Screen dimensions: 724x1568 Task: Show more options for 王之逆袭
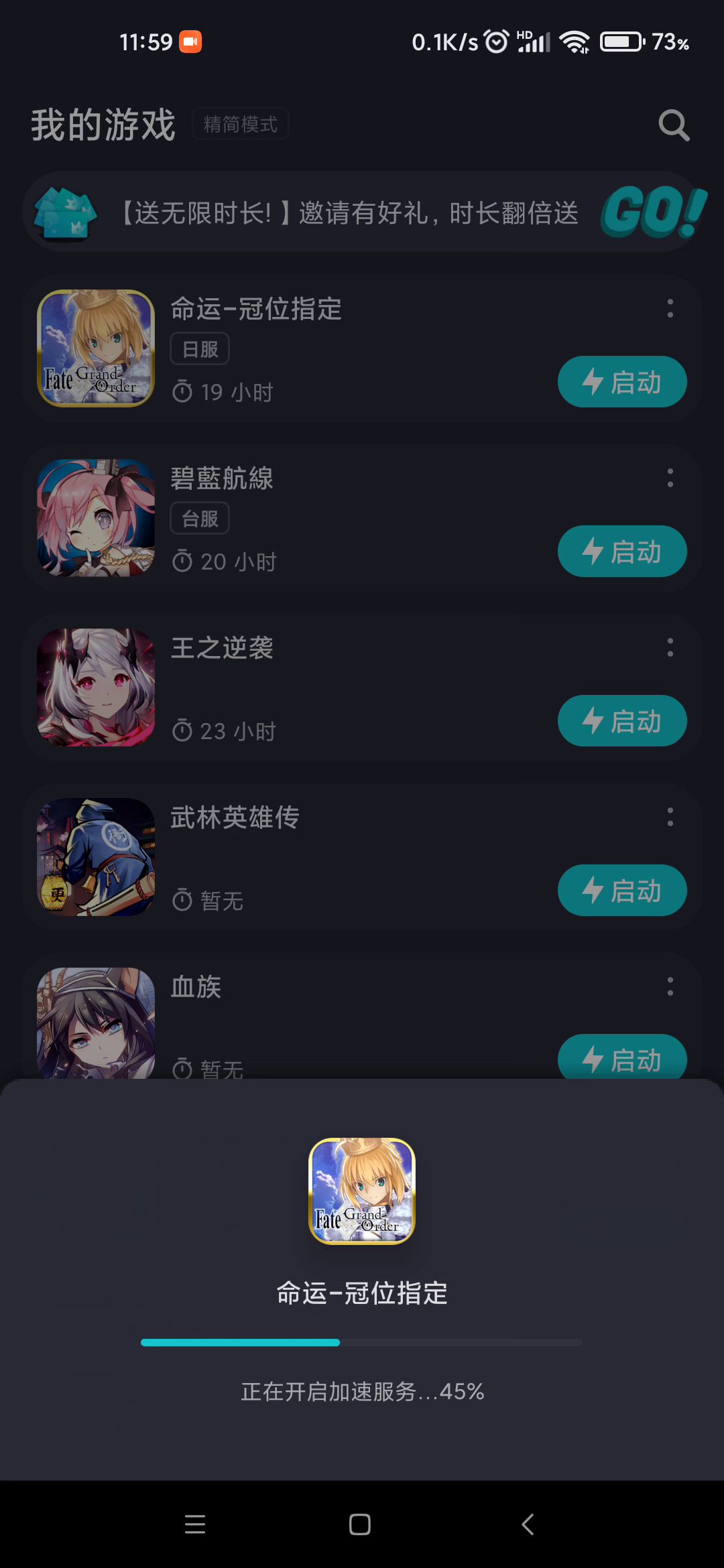pos(670,647)
